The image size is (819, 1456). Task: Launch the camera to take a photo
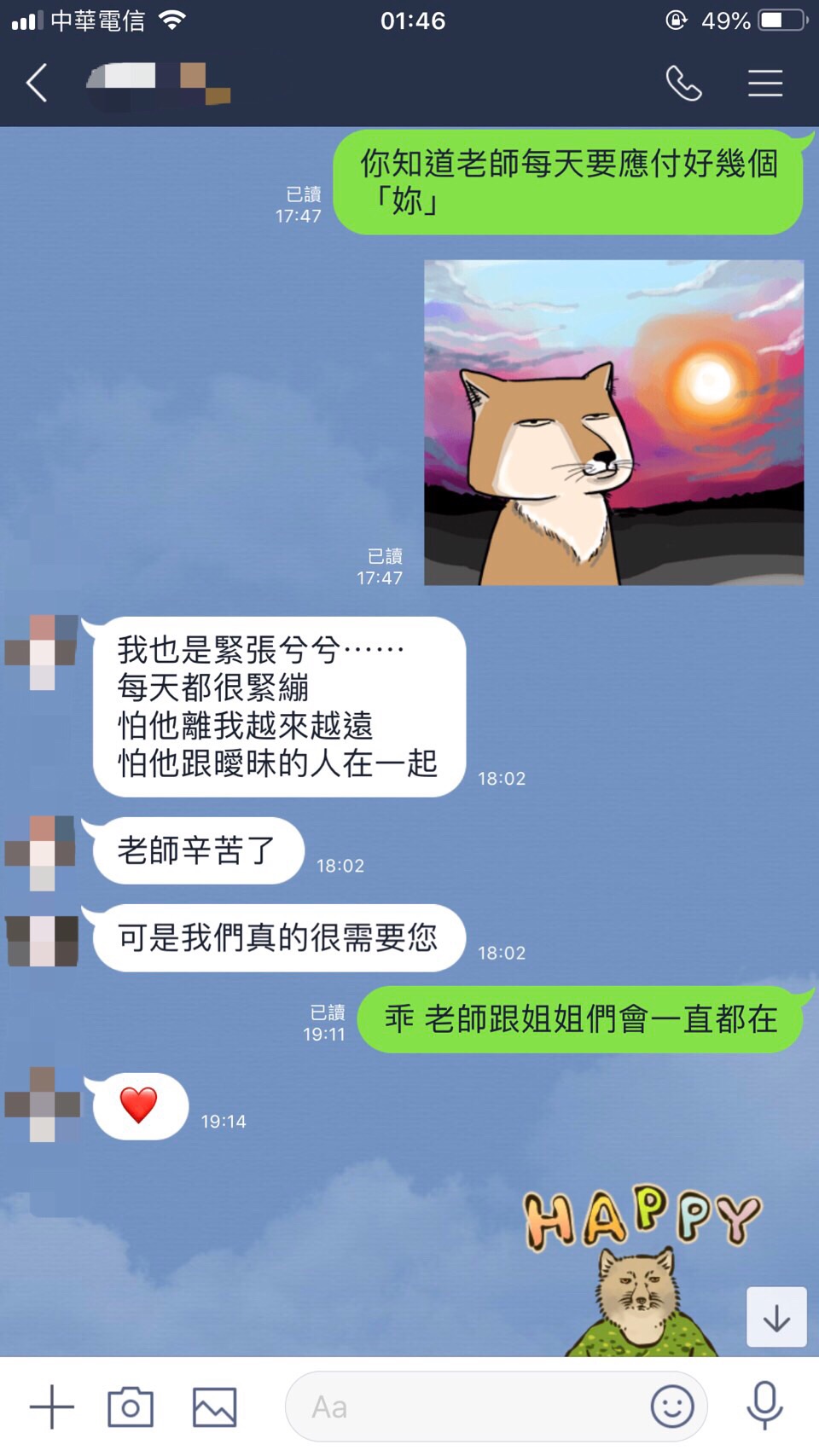click(131, 1407)
